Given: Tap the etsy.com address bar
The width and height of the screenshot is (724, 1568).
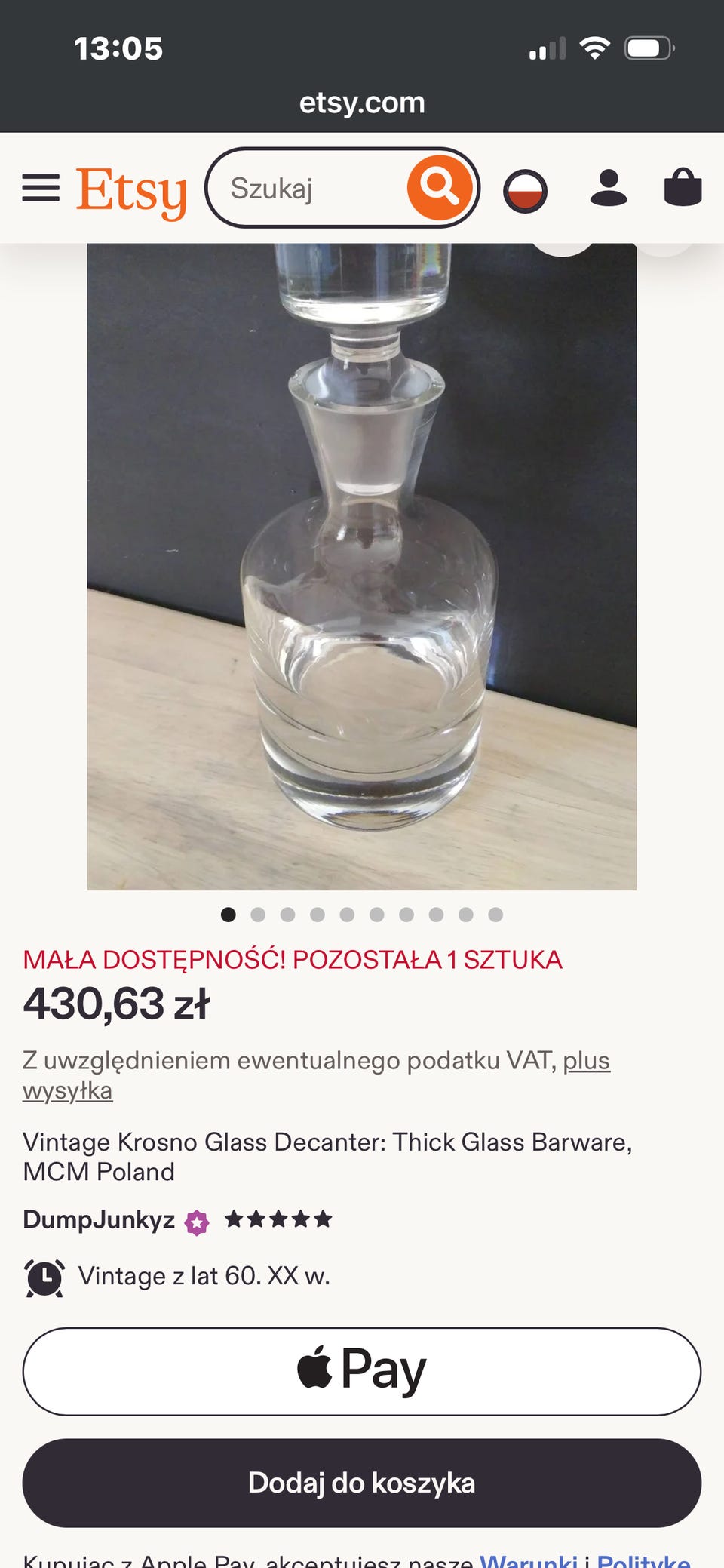Looking at the screenshot, I should [362, 103].
